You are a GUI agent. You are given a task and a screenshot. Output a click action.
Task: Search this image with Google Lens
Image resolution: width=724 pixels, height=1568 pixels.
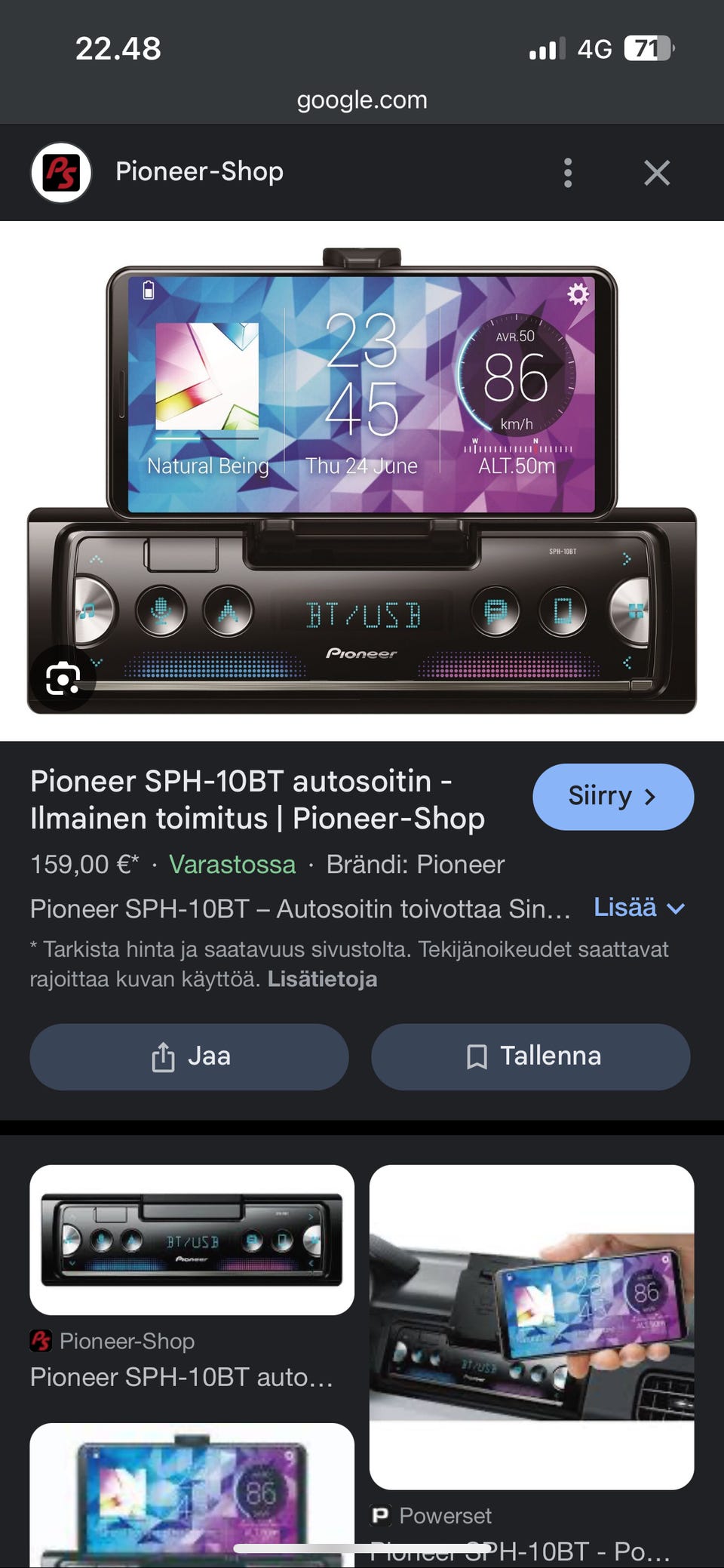click(x=63, y=679)
